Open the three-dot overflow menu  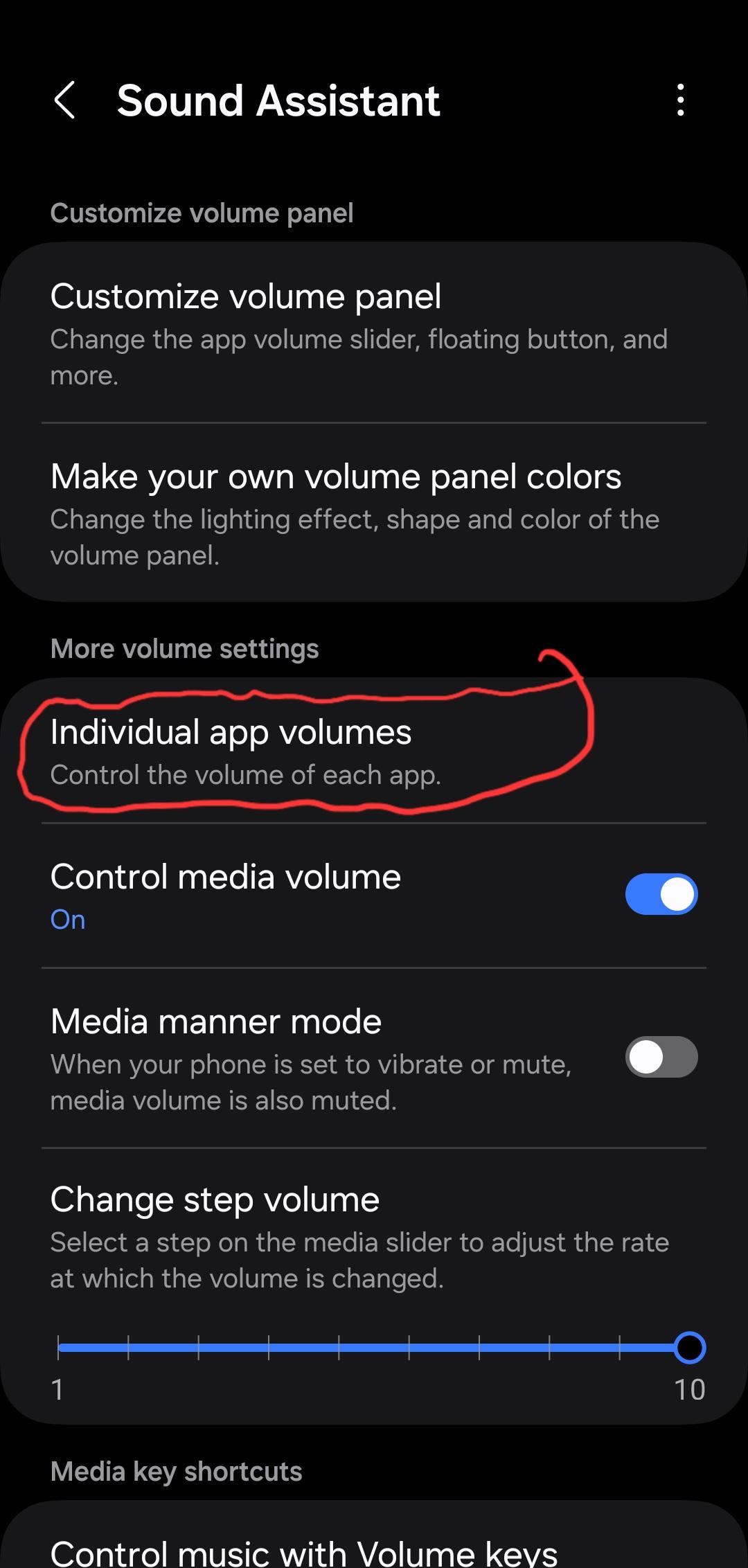tap(680, 100)
